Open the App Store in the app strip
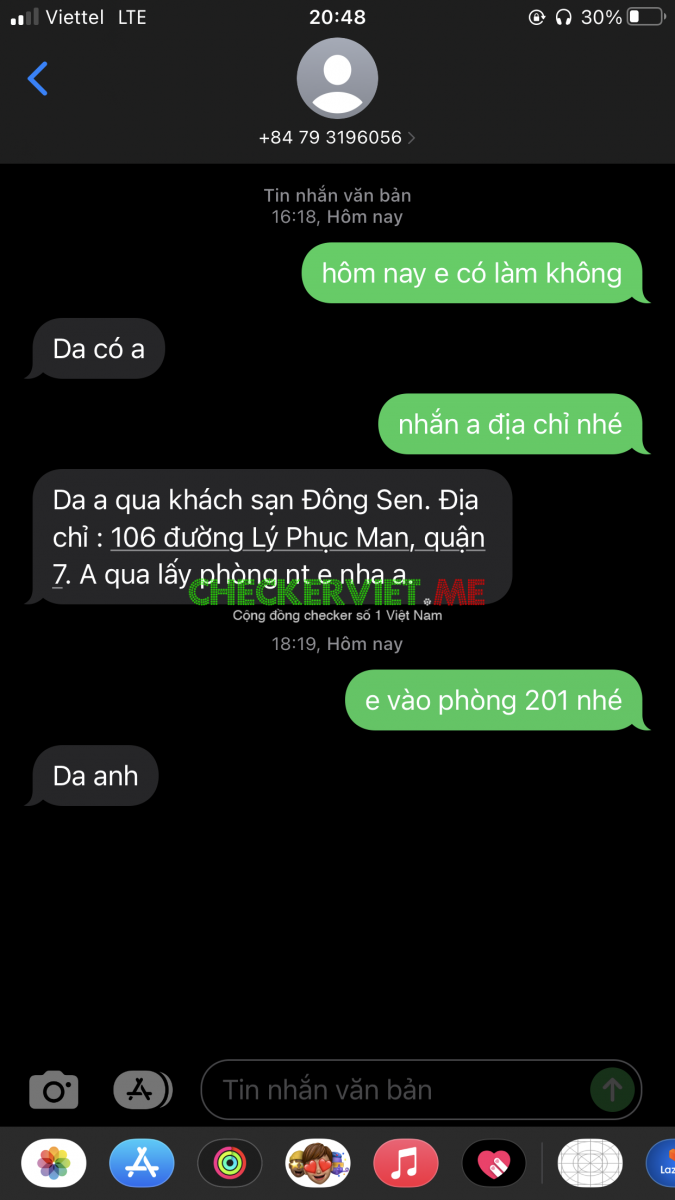Viewport: 675px width, 1200px height. (142, 1163)
